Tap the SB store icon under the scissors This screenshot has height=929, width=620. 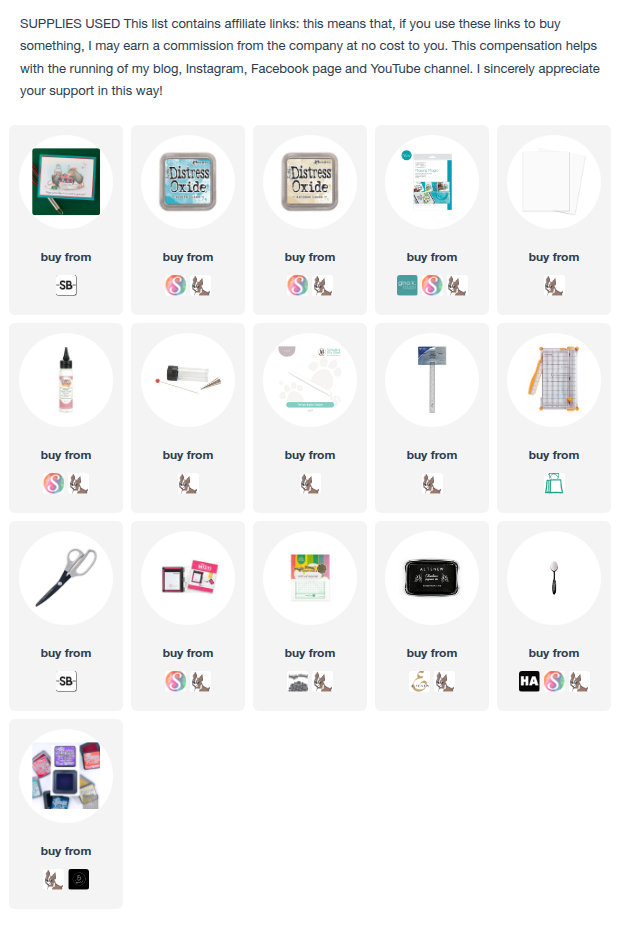click(66, 682)
